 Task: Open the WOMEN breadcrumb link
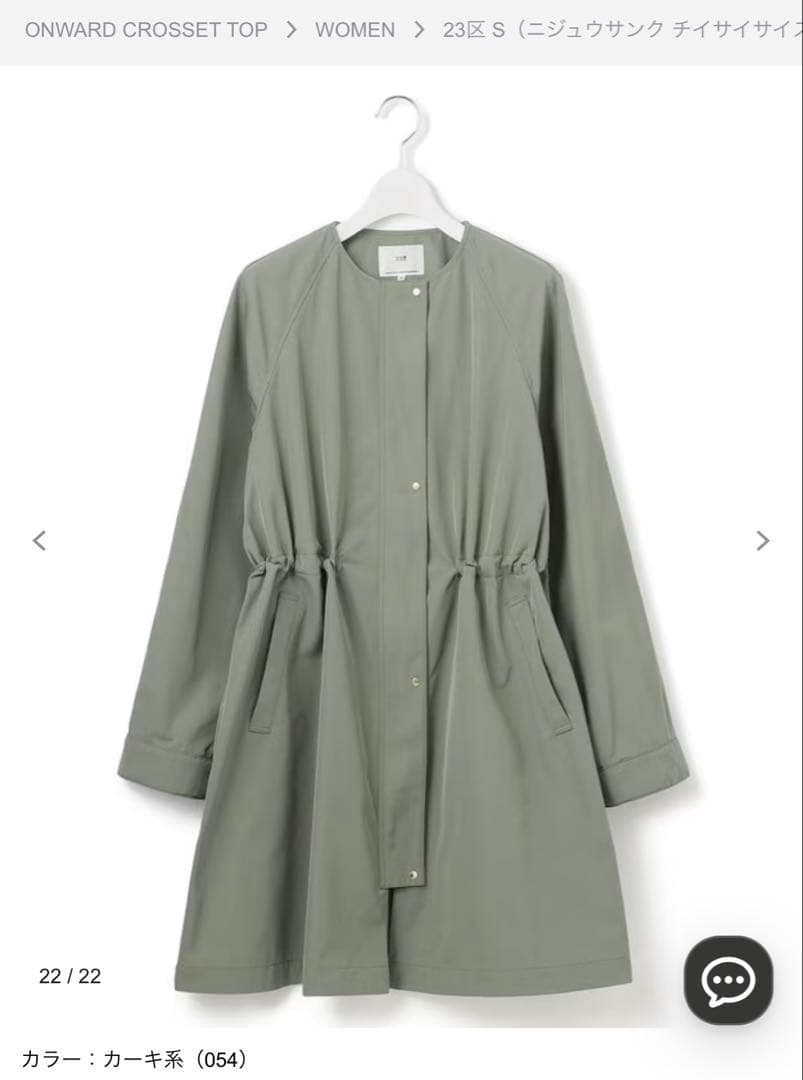tap(355, 30)
